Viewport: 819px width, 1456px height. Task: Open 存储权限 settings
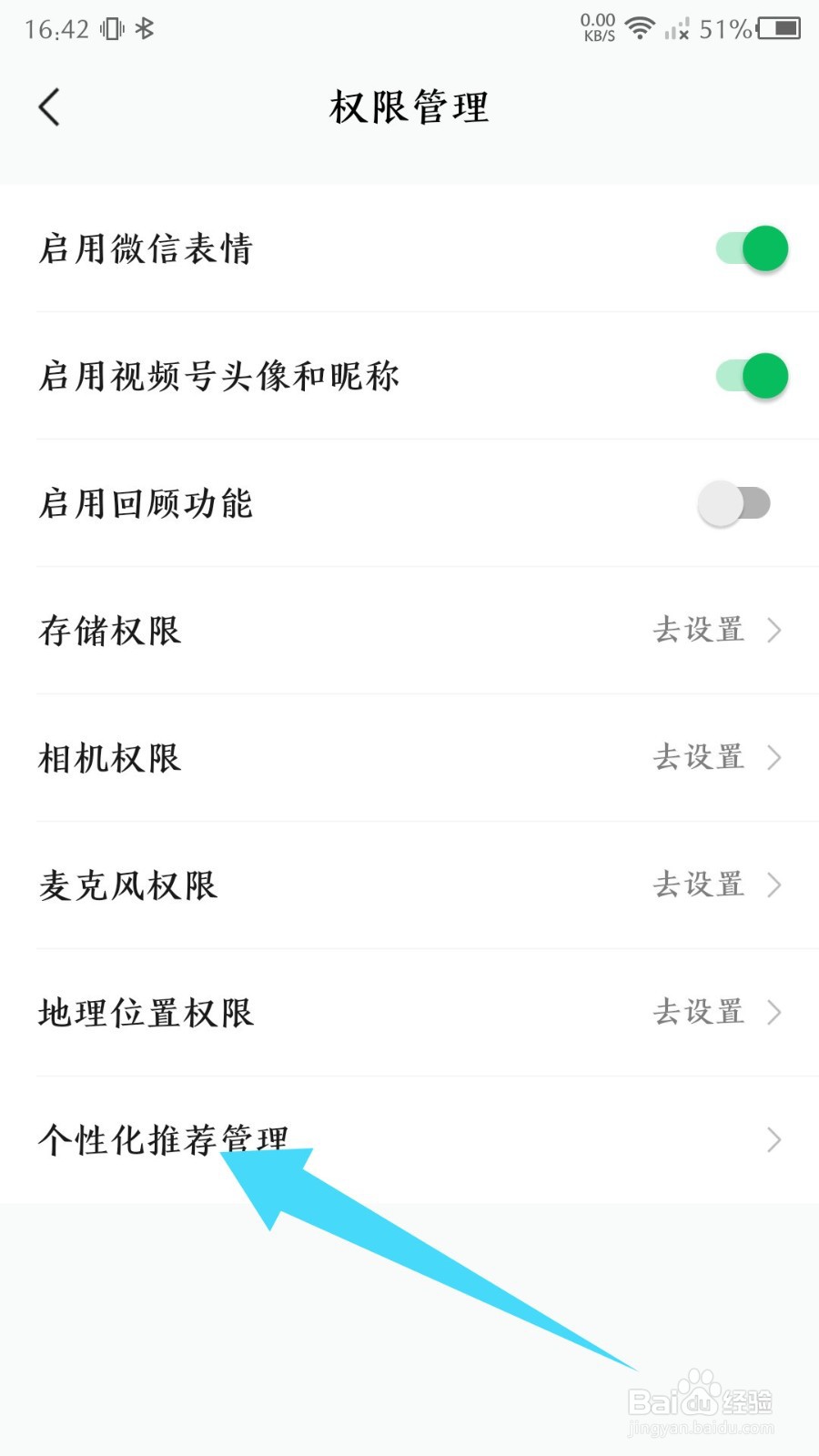716,630
